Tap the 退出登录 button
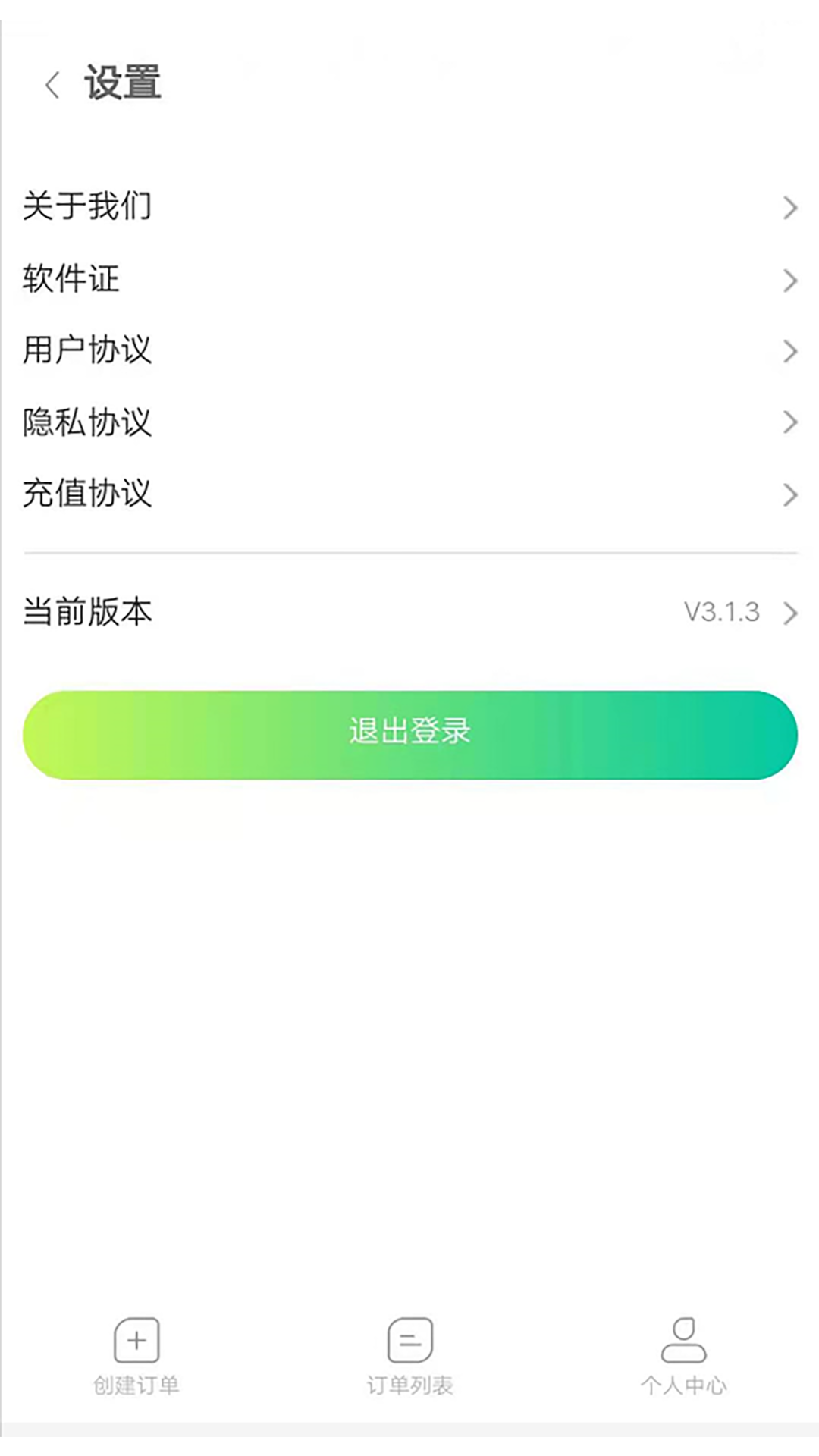This screenshot has width=819, height=1456. tap(409, 733)
